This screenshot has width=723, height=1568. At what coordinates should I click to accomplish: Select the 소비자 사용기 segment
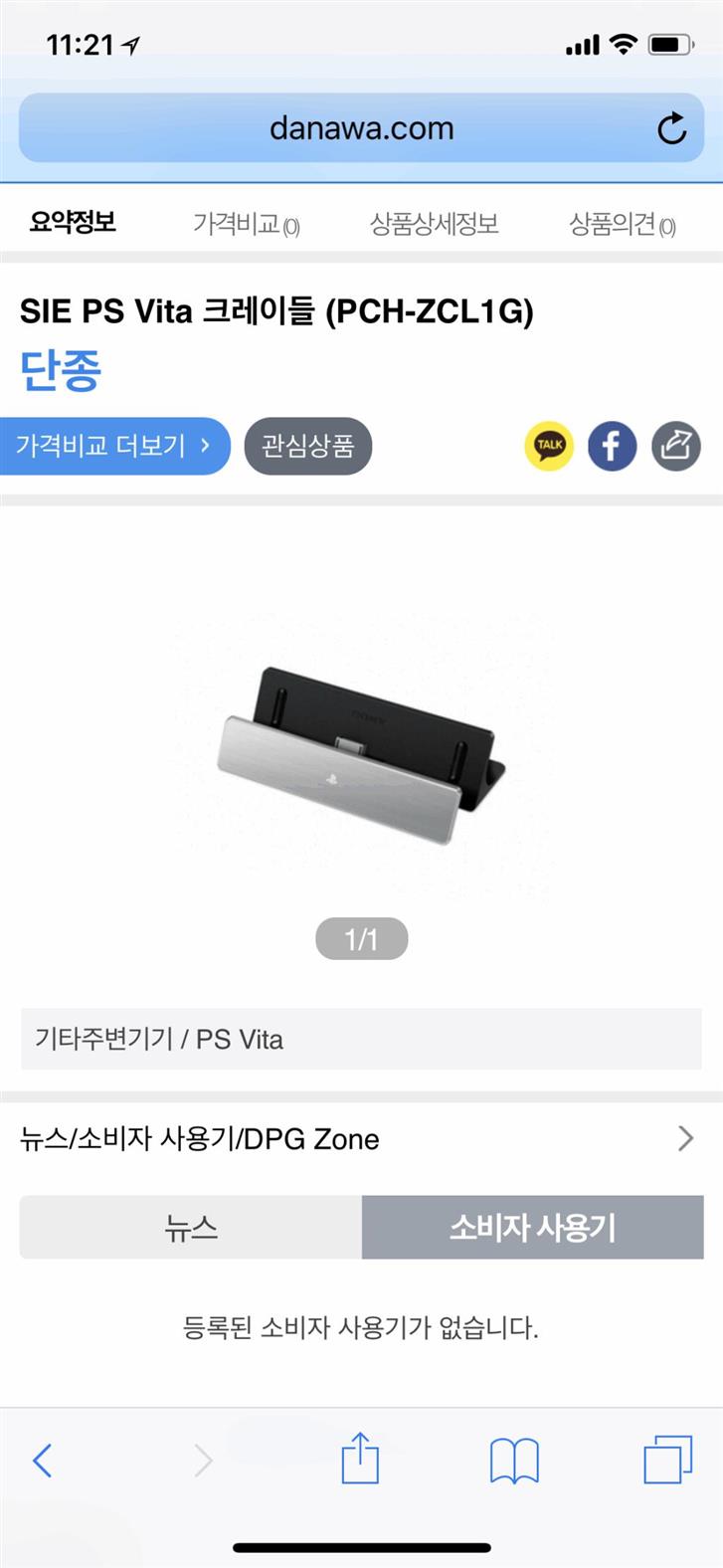(x=532, y=1227)
